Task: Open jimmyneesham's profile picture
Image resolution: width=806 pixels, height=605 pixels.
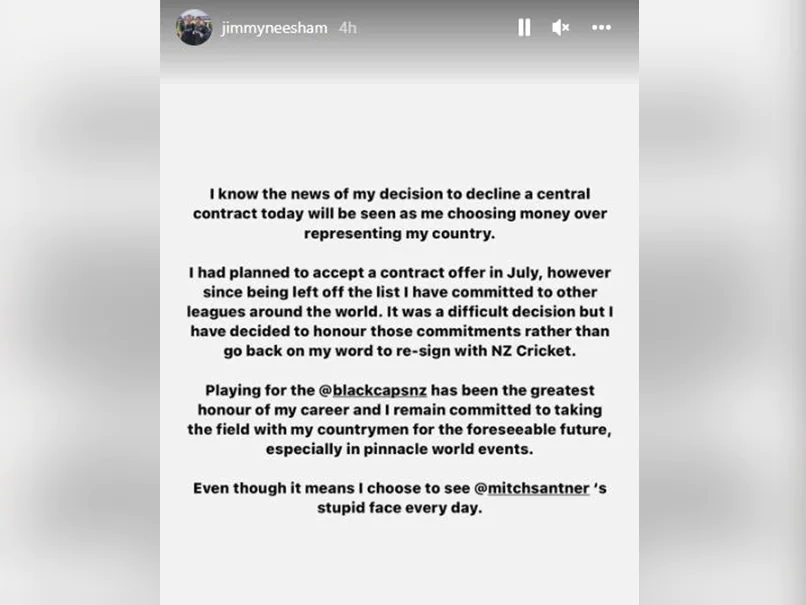Action: coord(194,28)
